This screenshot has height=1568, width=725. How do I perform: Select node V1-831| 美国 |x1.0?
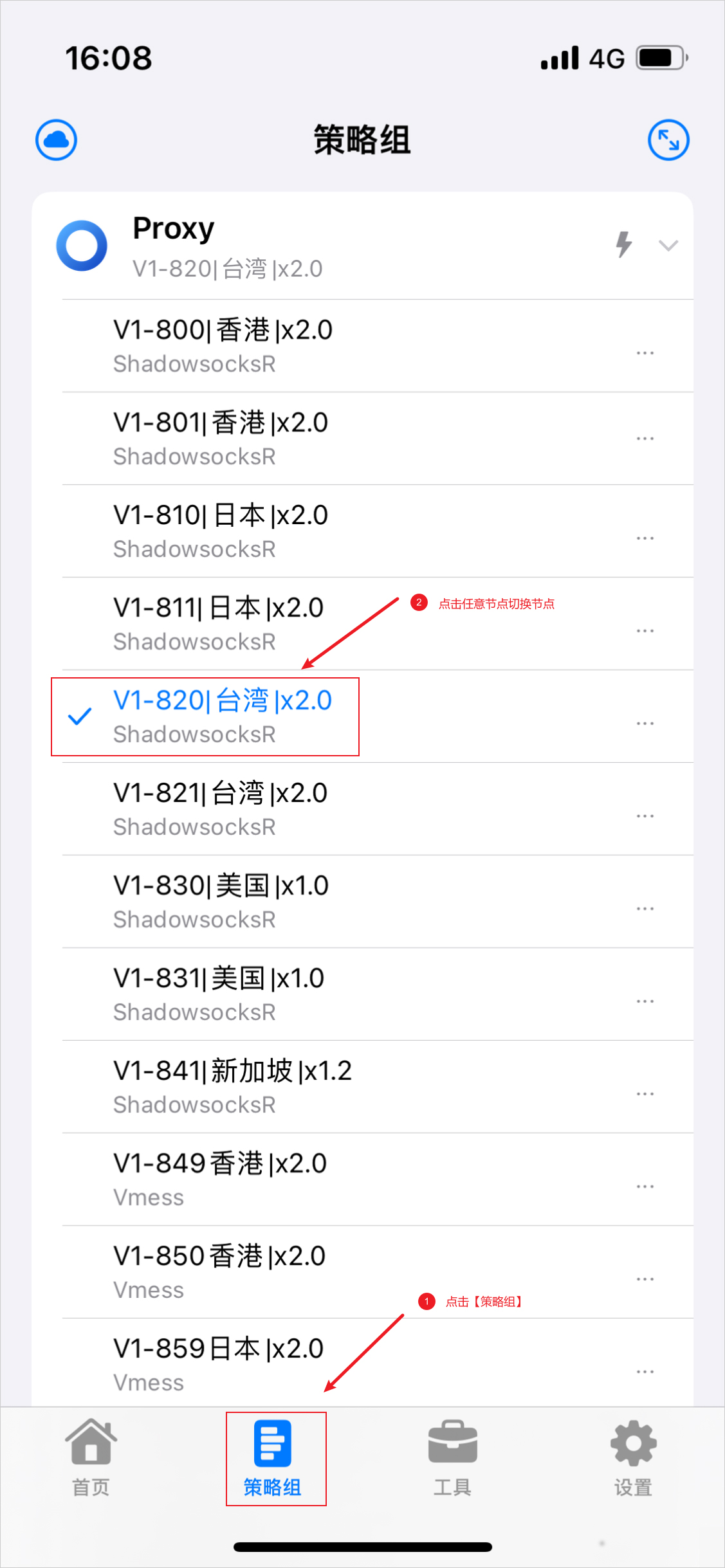219,994
